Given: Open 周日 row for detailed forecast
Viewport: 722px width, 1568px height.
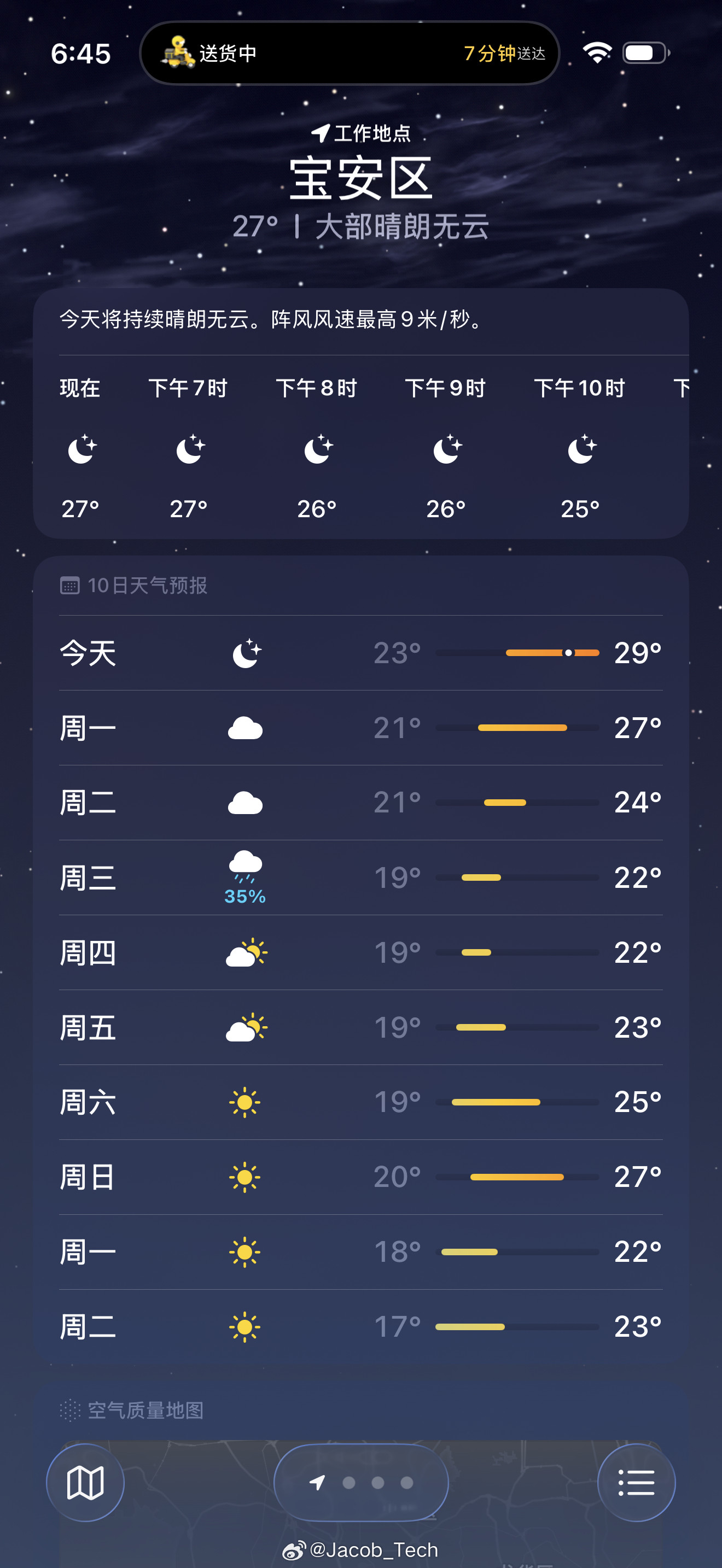Looking at the screenshot, I should (361, 1176).
